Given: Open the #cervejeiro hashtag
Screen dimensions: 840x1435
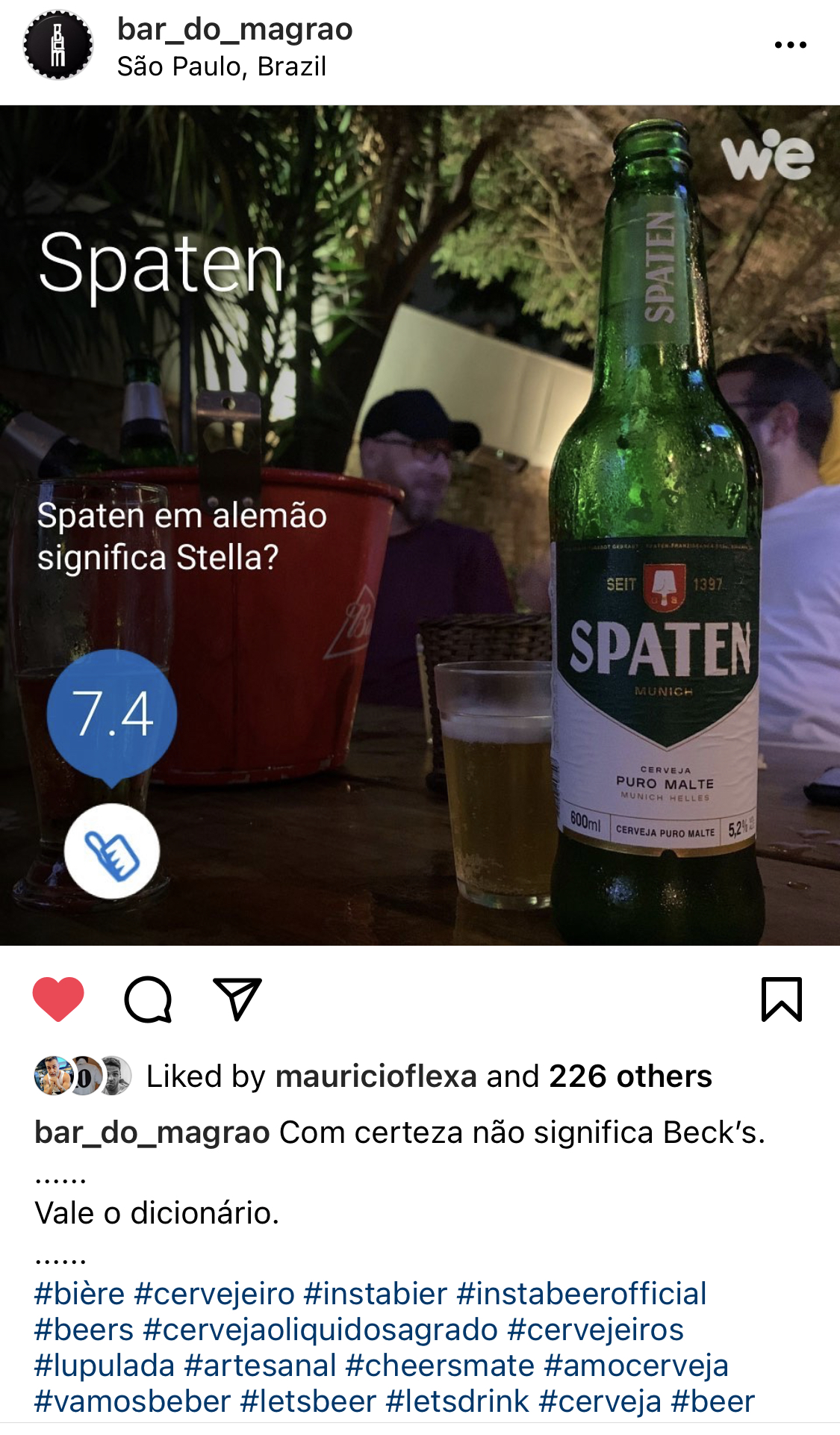Looking at the screenshot, I should 214,1294.
